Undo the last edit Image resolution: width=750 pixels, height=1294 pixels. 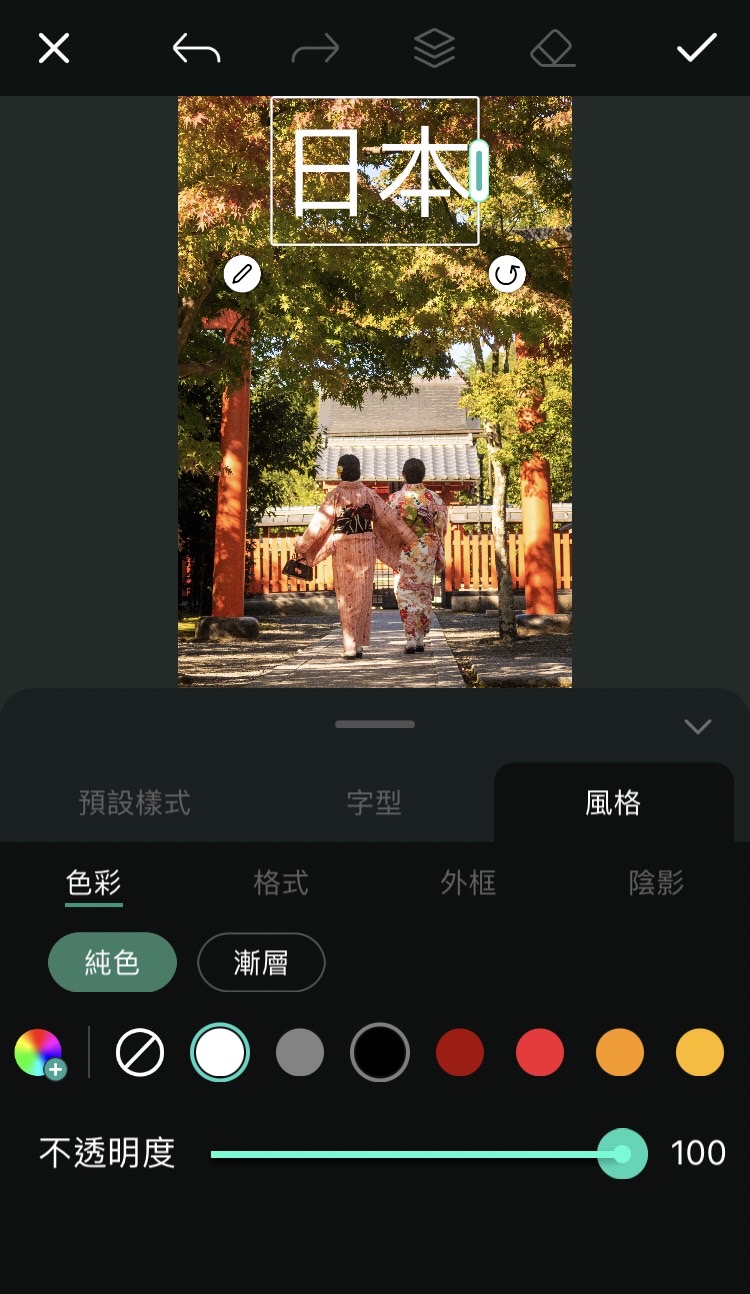pyautogui.click(x=196, y=48)
